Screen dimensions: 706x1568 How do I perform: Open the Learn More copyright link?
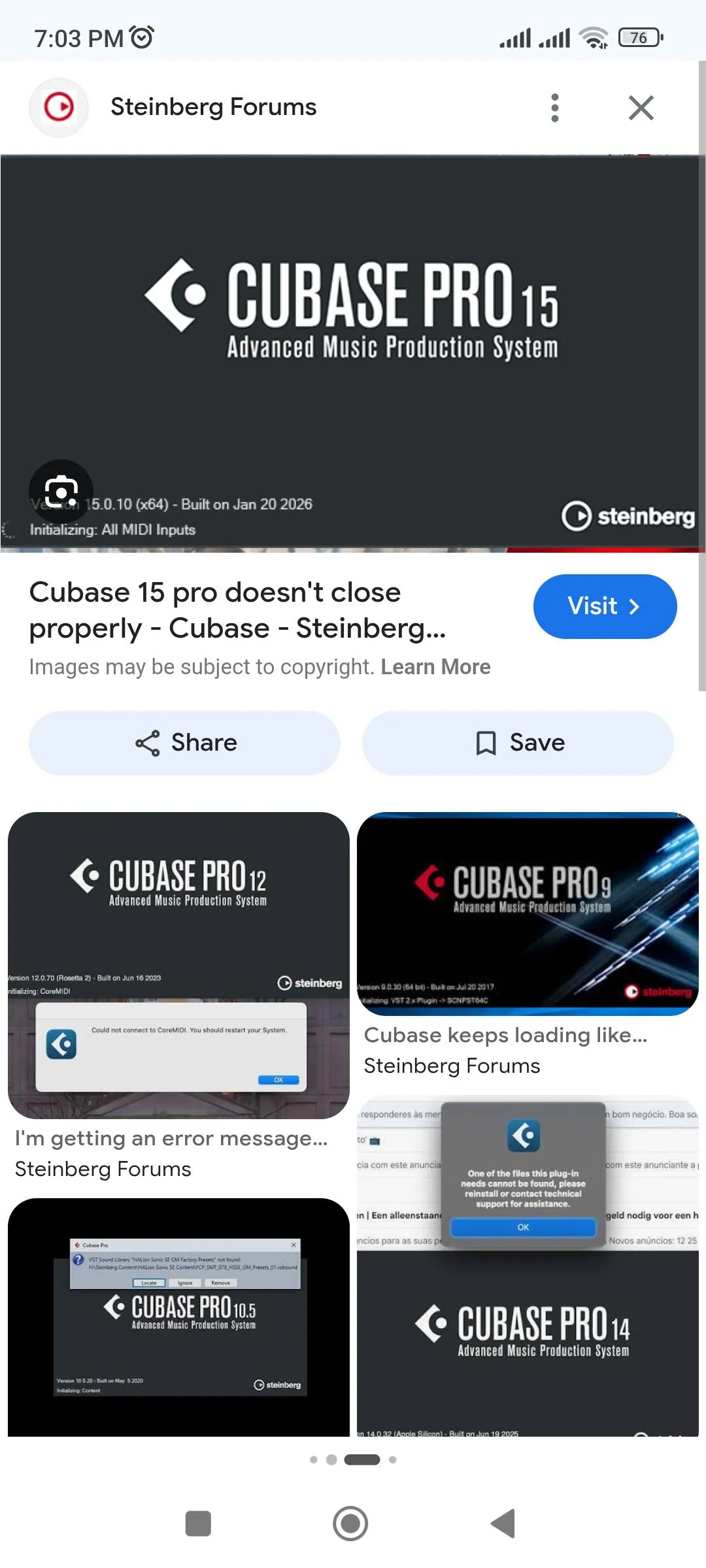(x=435, y=667)
